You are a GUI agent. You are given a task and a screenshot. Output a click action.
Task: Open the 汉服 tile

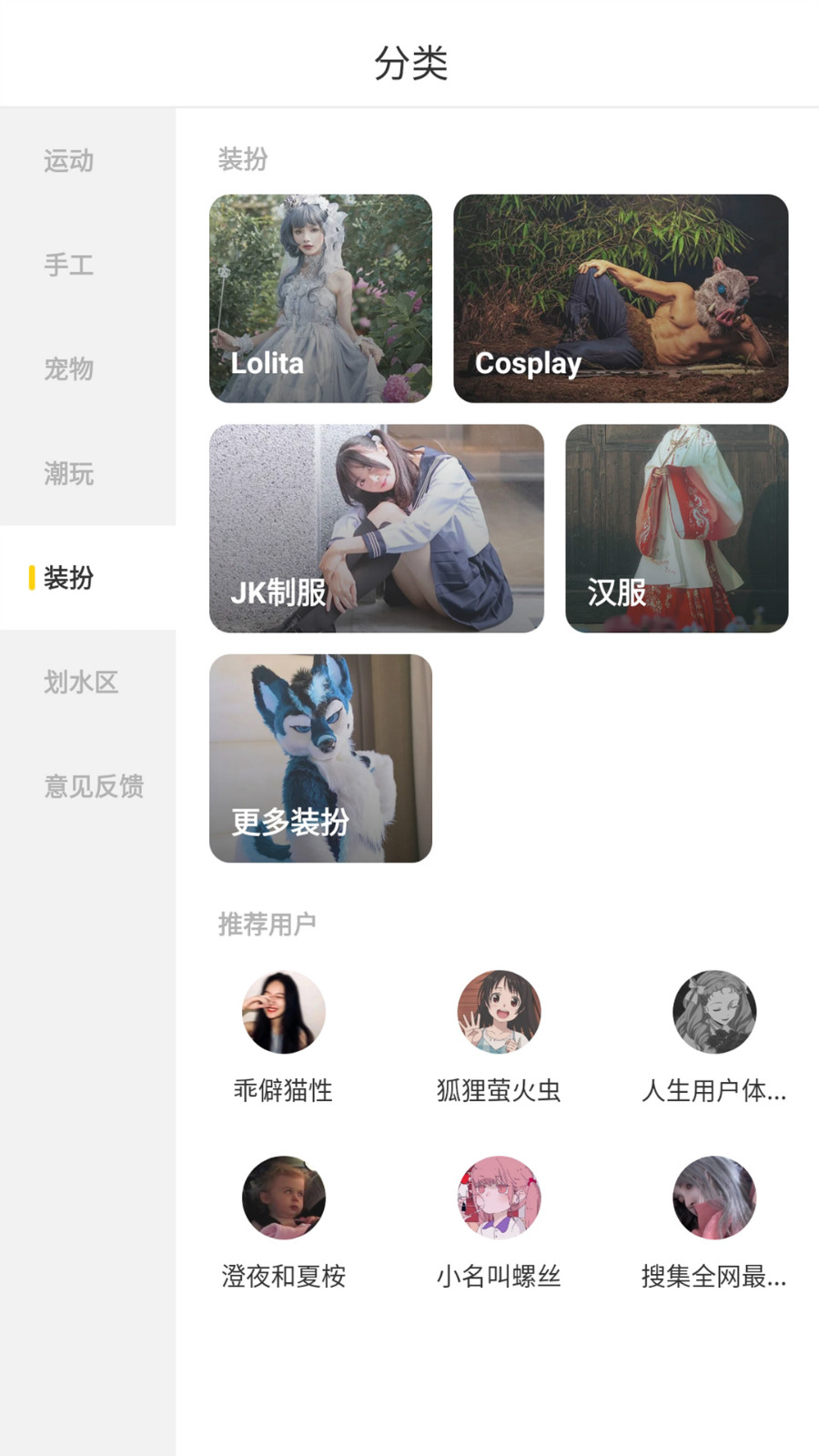coord(676,529)
